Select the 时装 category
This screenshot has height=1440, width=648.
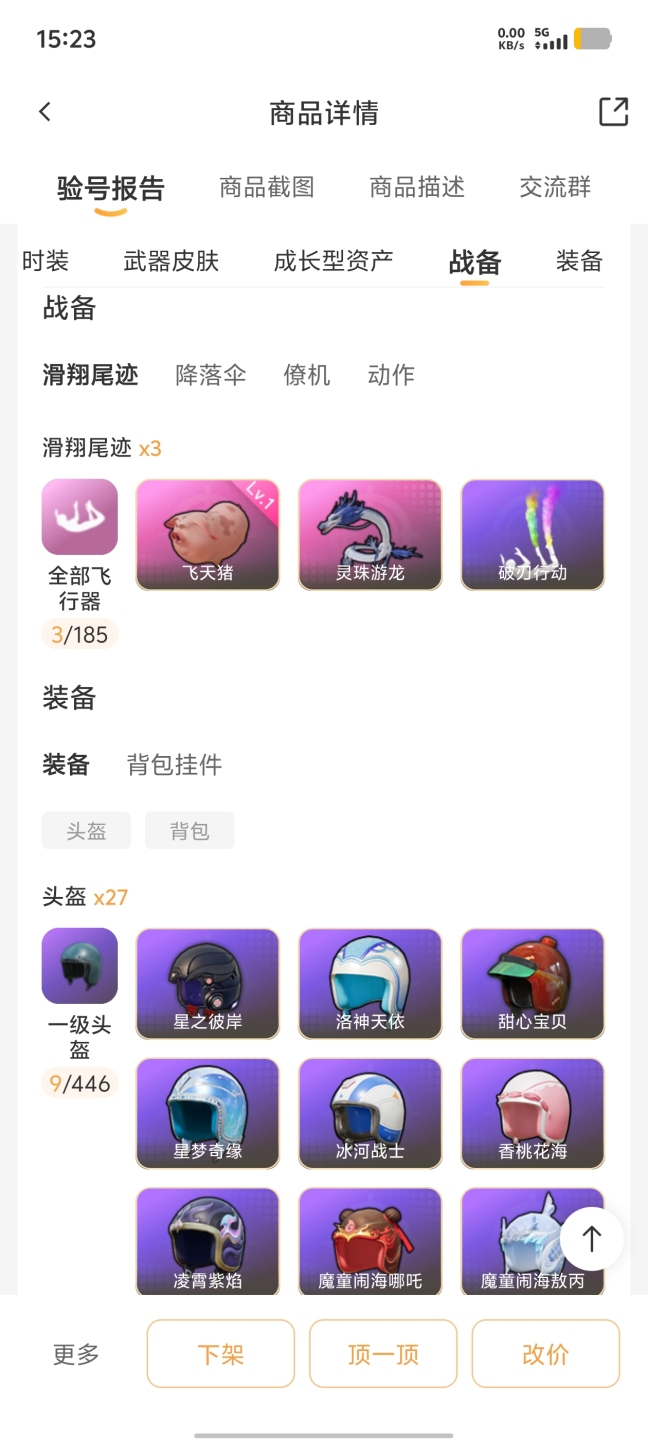tap(46, 262)
